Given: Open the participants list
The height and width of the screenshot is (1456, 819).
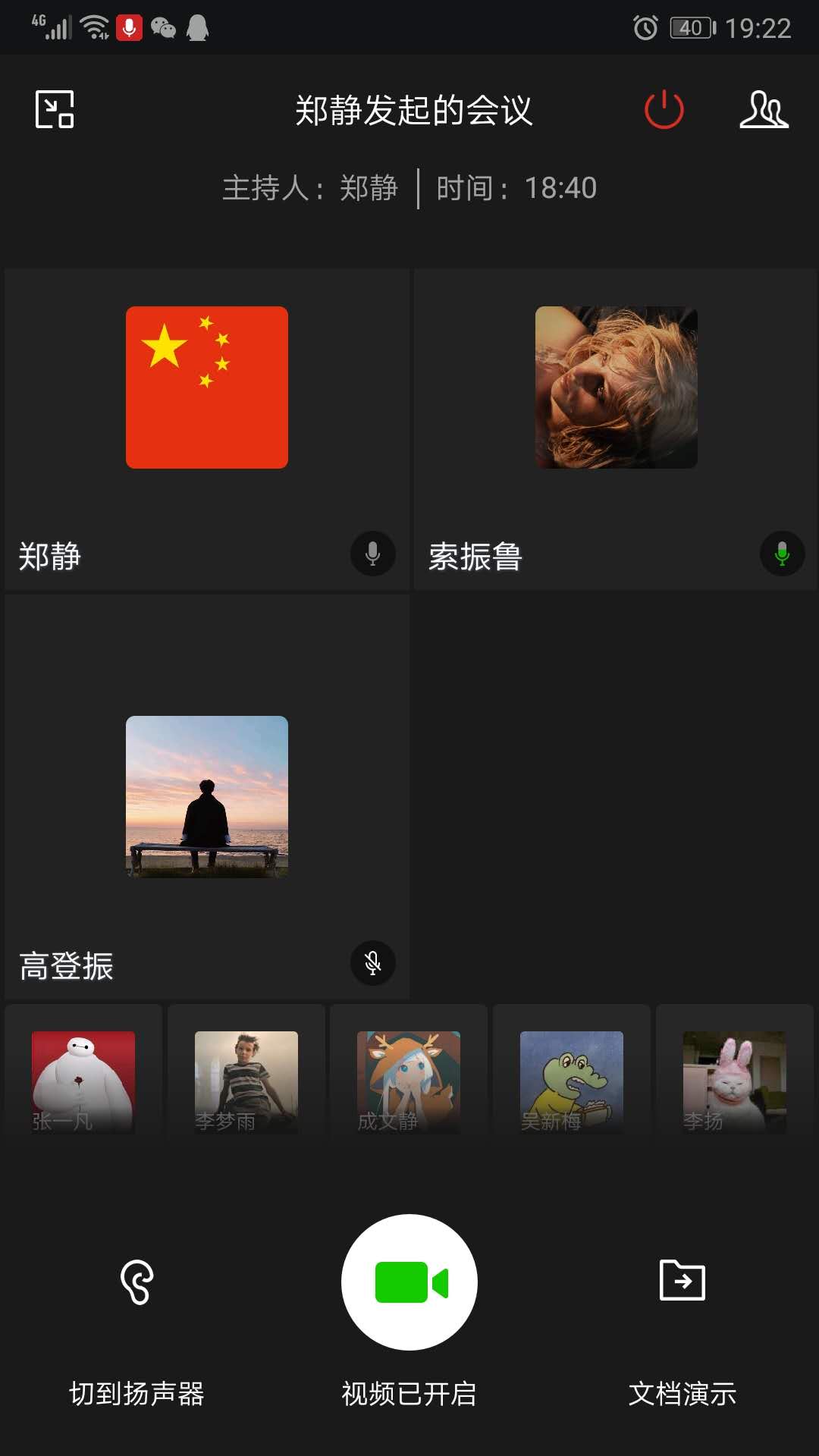Looking at the screenshot, I should click(764, 110).
